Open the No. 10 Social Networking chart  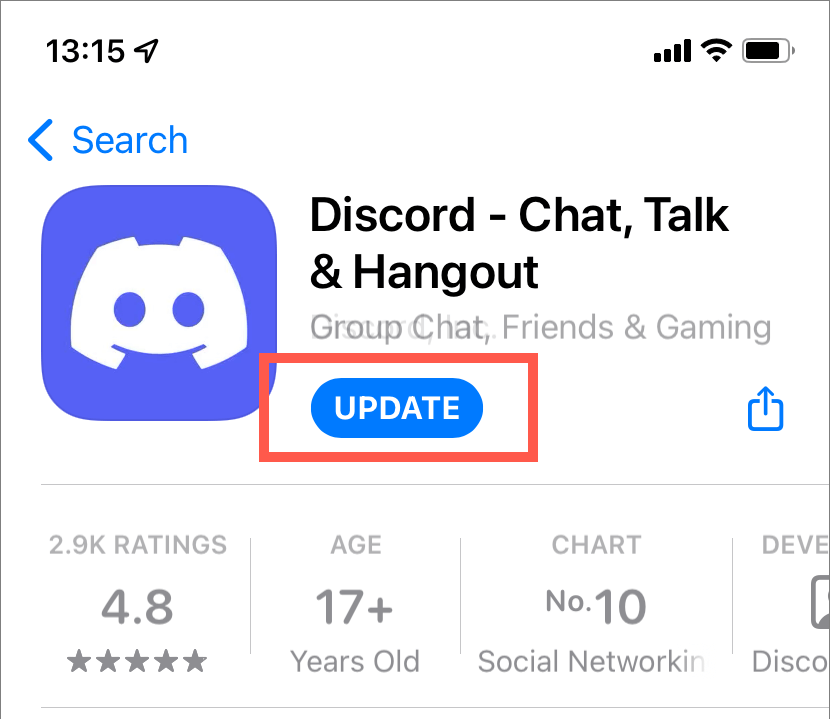click(595, 606)
